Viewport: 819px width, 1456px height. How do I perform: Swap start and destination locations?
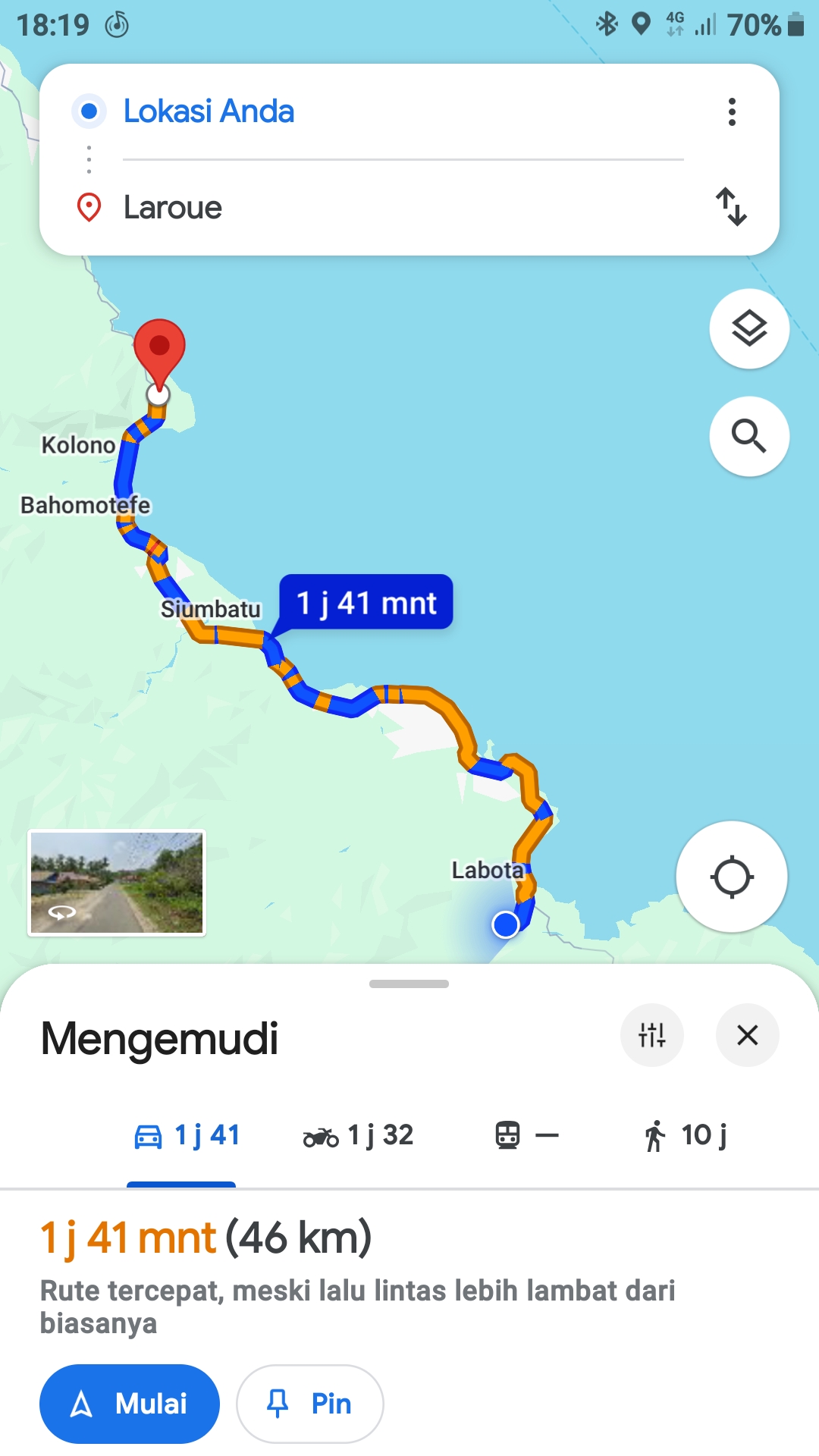[732, 206]
